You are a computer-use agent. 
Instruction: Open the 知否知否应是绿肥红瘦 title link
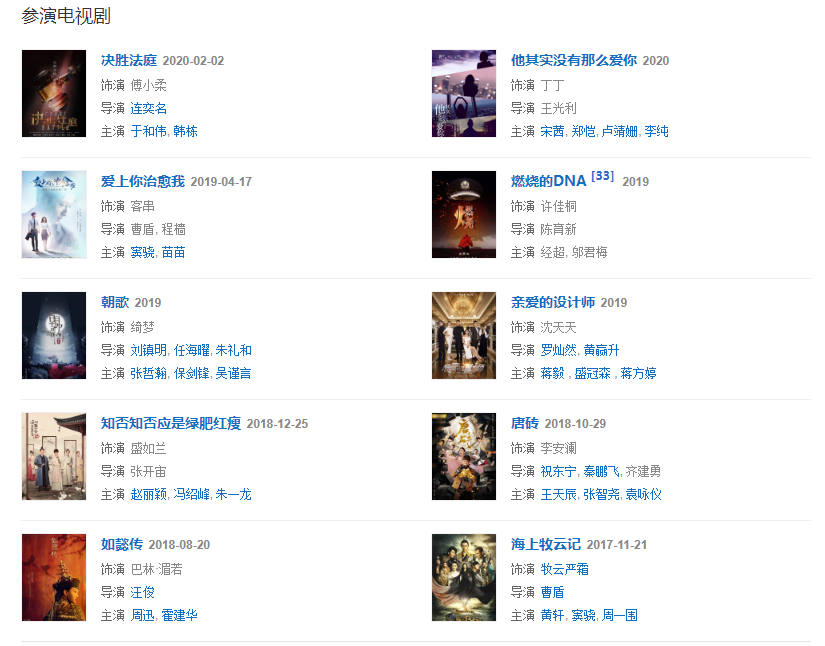click(170, 423)
